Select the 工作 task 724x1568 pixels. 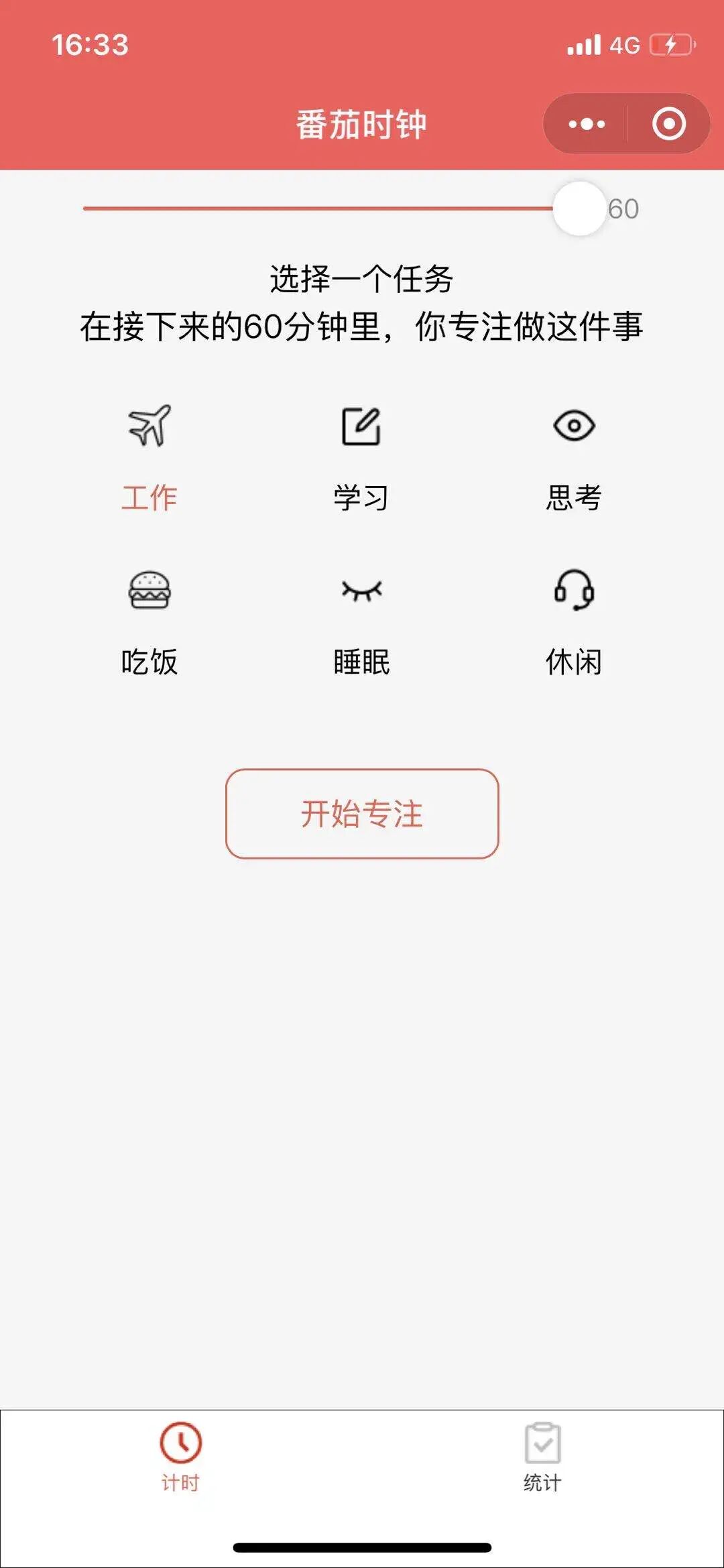[x=149, y=459]
